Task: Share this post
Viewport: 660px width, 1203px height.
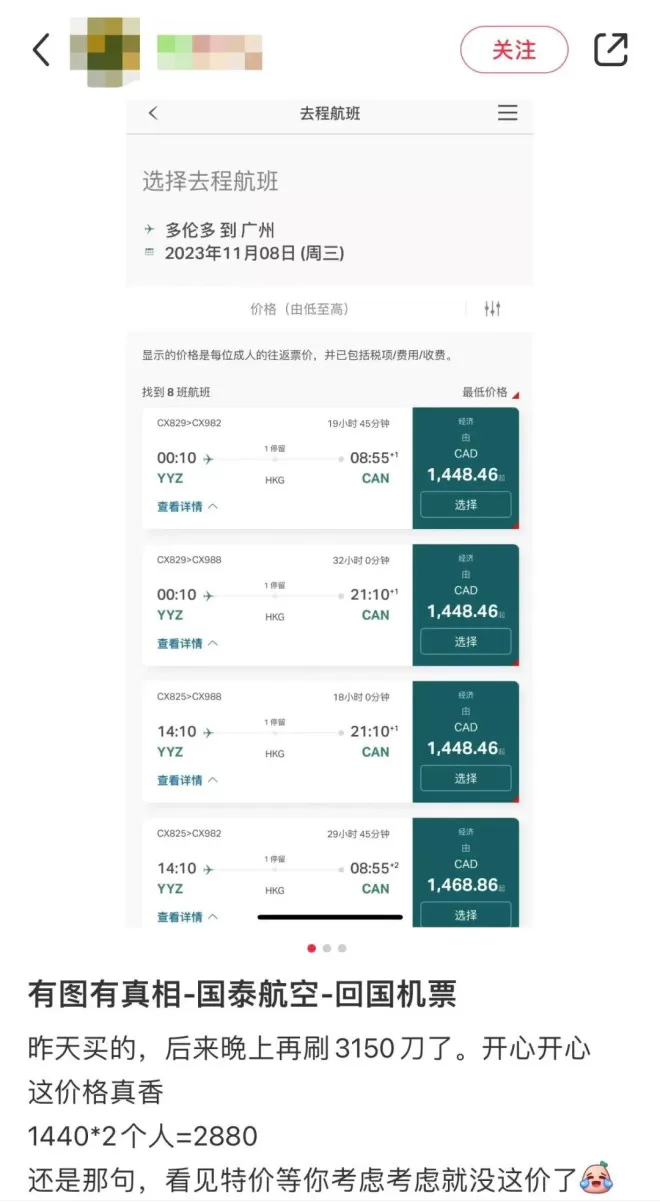Action: point(611,49)
